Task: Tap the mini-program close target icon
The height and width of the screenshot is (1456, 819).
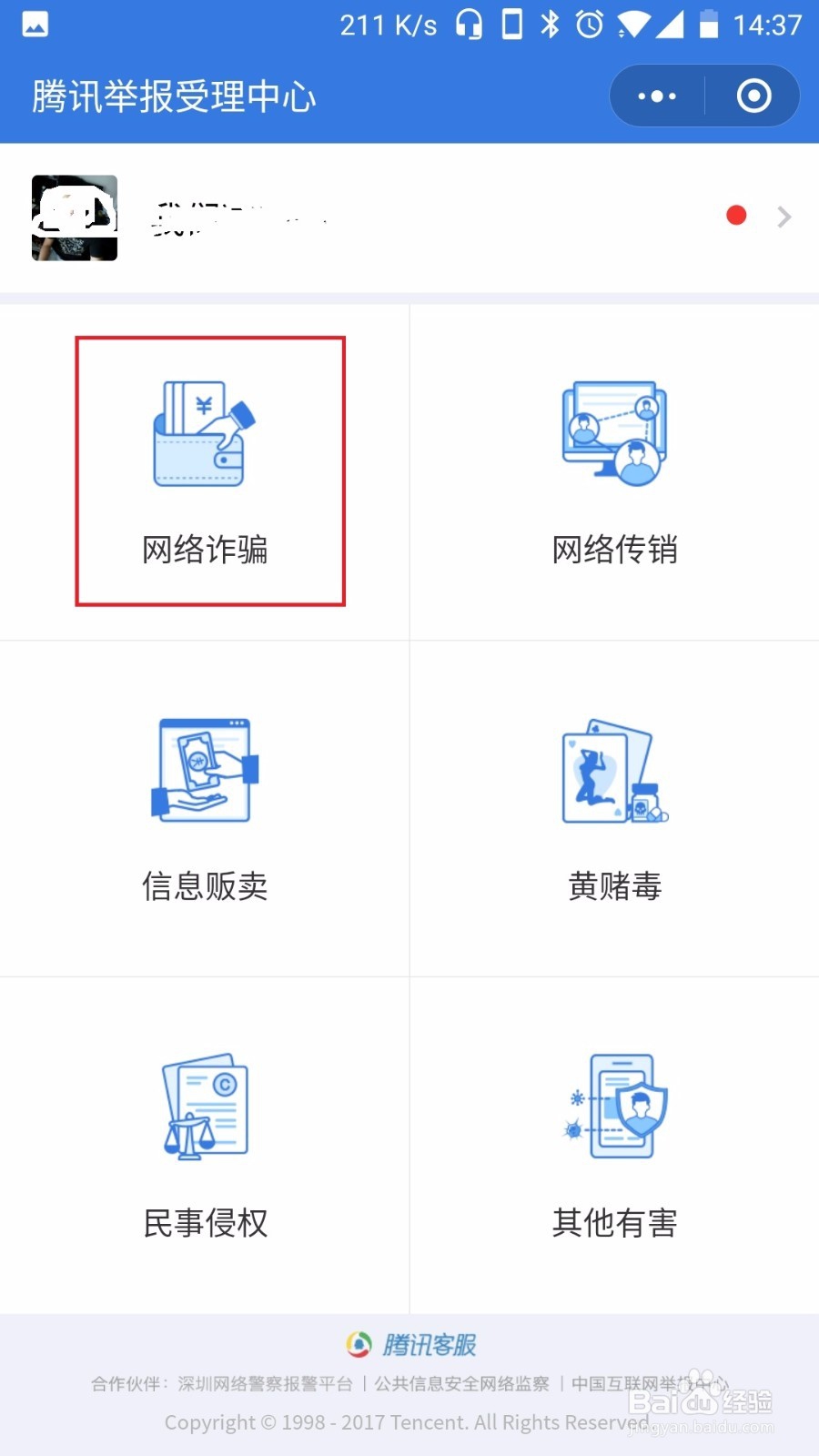Action: point(753,96)
